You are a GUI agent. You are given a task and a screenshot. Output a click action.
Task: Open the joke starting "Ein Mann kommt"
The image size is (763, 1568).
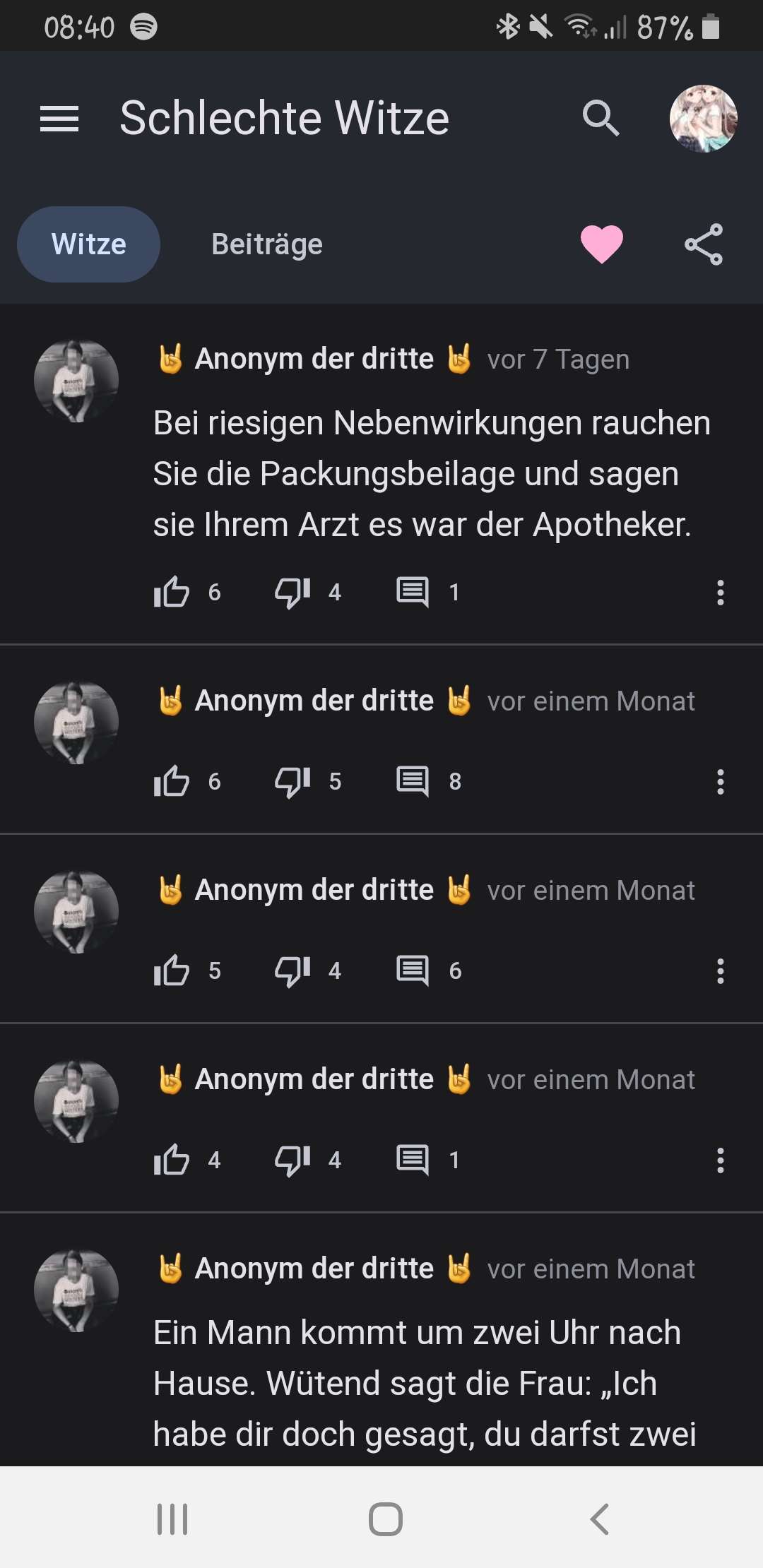pos(424,1383)
